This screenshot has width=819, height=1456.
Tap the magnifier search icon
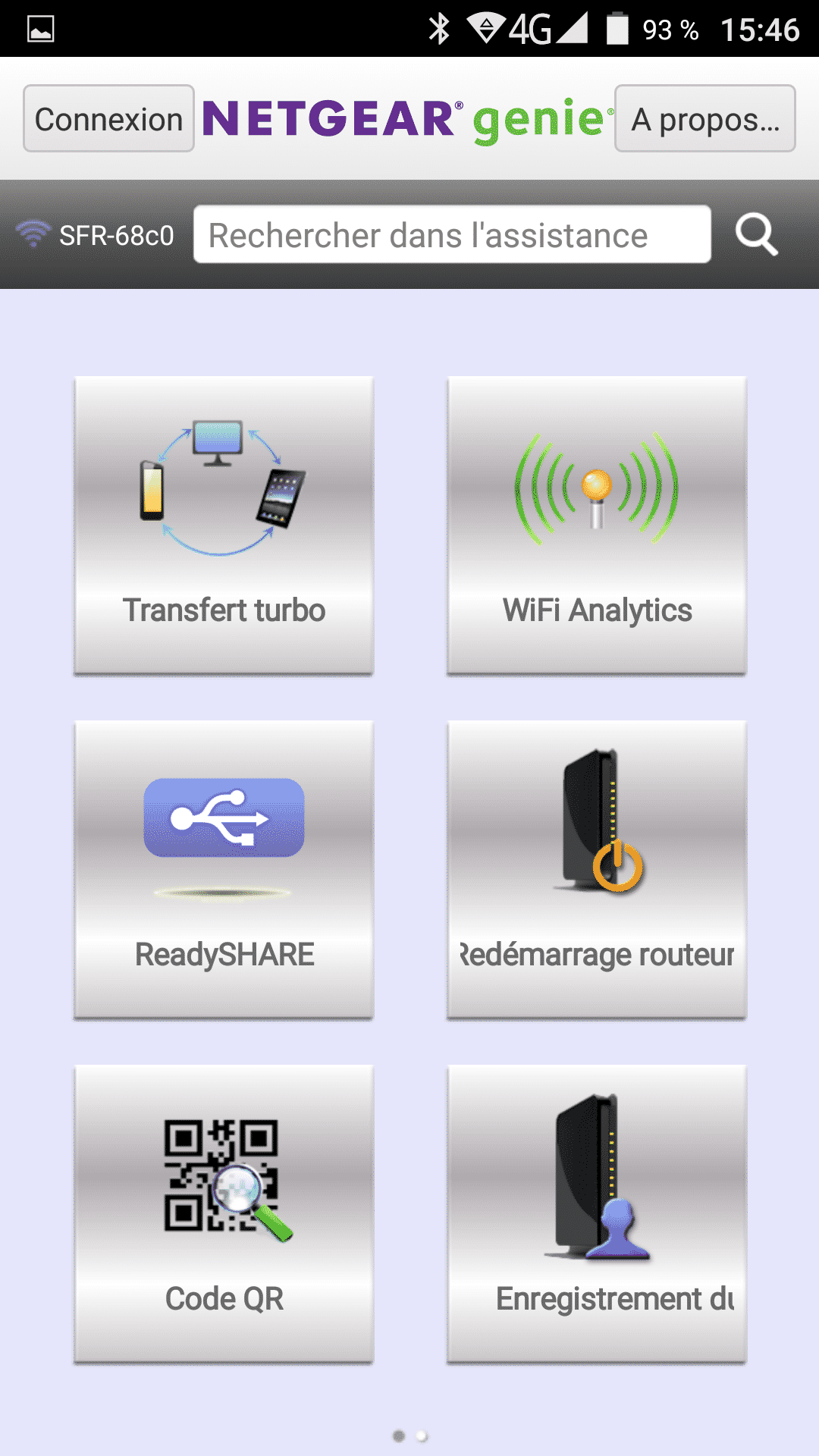coord(756,234)
